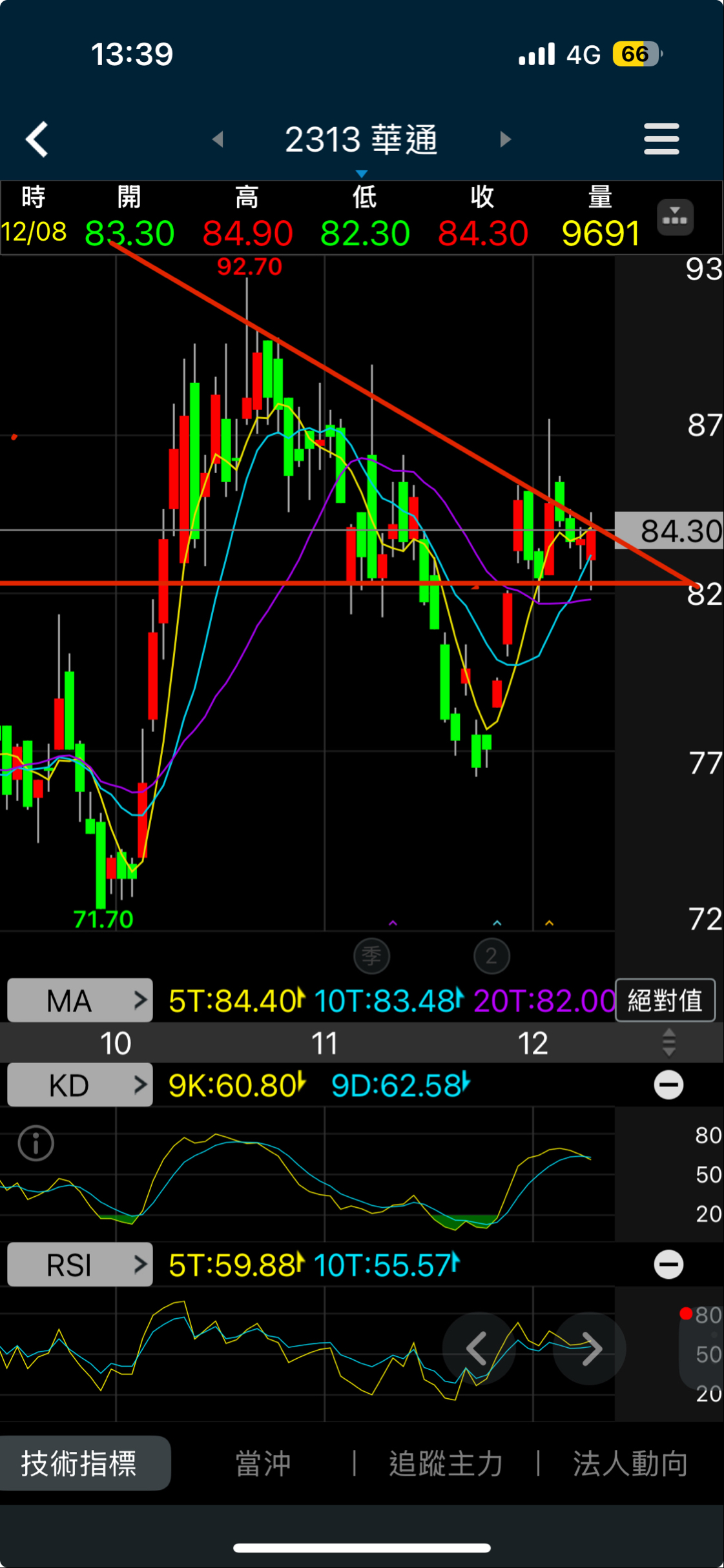Remove the RSI indicator panel
This screenshot has height=1568, width=724.
tap(668, 1264)
